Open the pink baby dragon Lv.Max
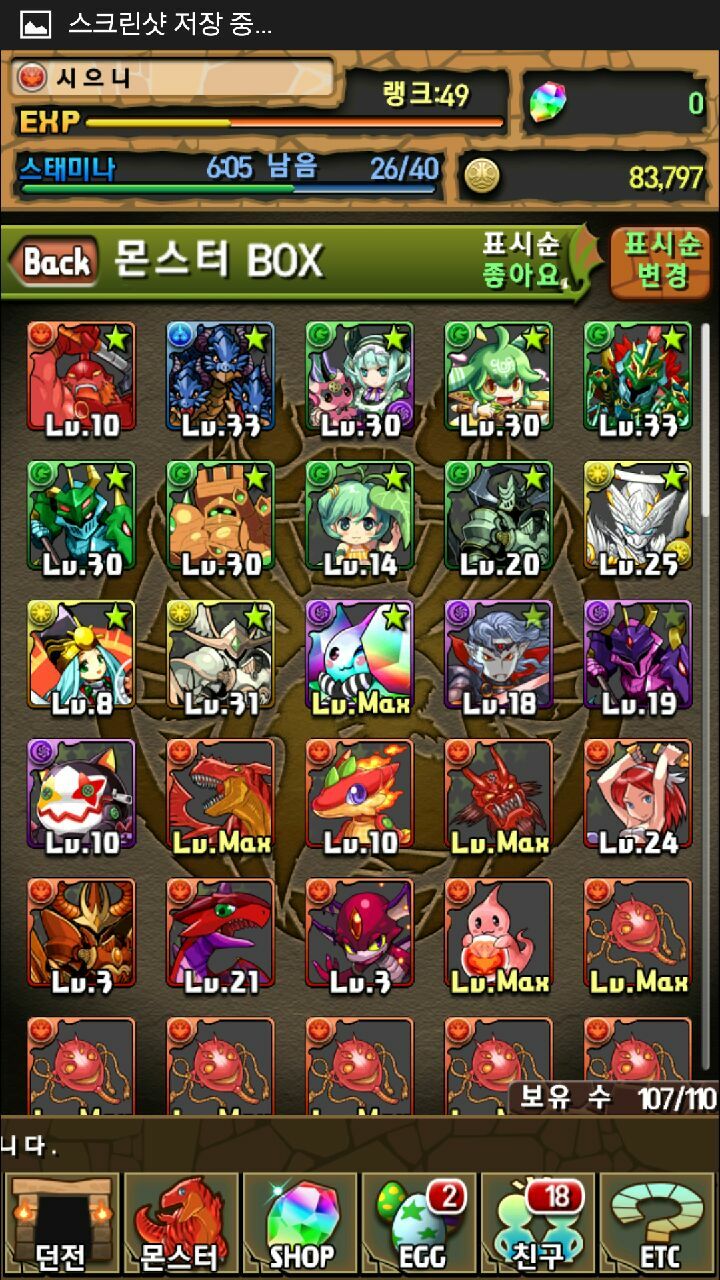This screenshot has height=1280, width=720. click(x=499, y=934)
